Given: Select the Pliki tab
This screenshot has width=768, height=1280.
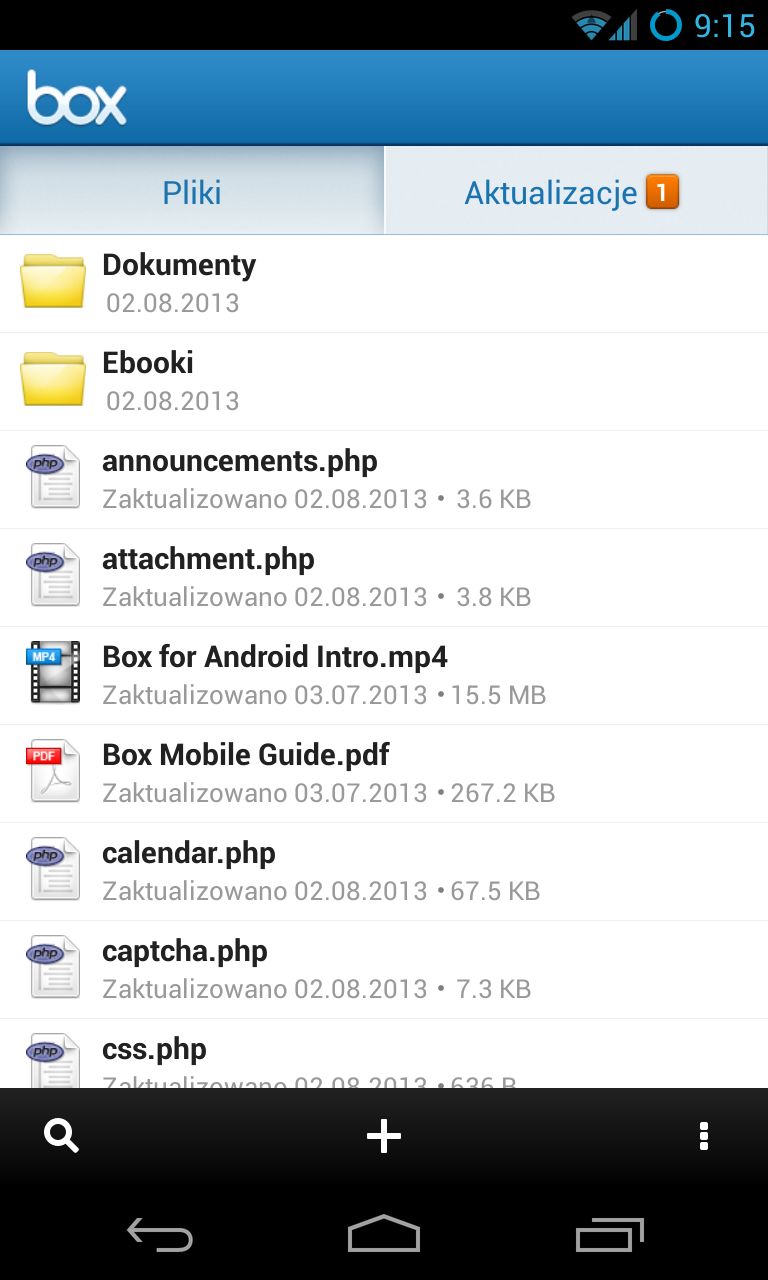Looking at the screenshot, I should click(x=192, y=191).
